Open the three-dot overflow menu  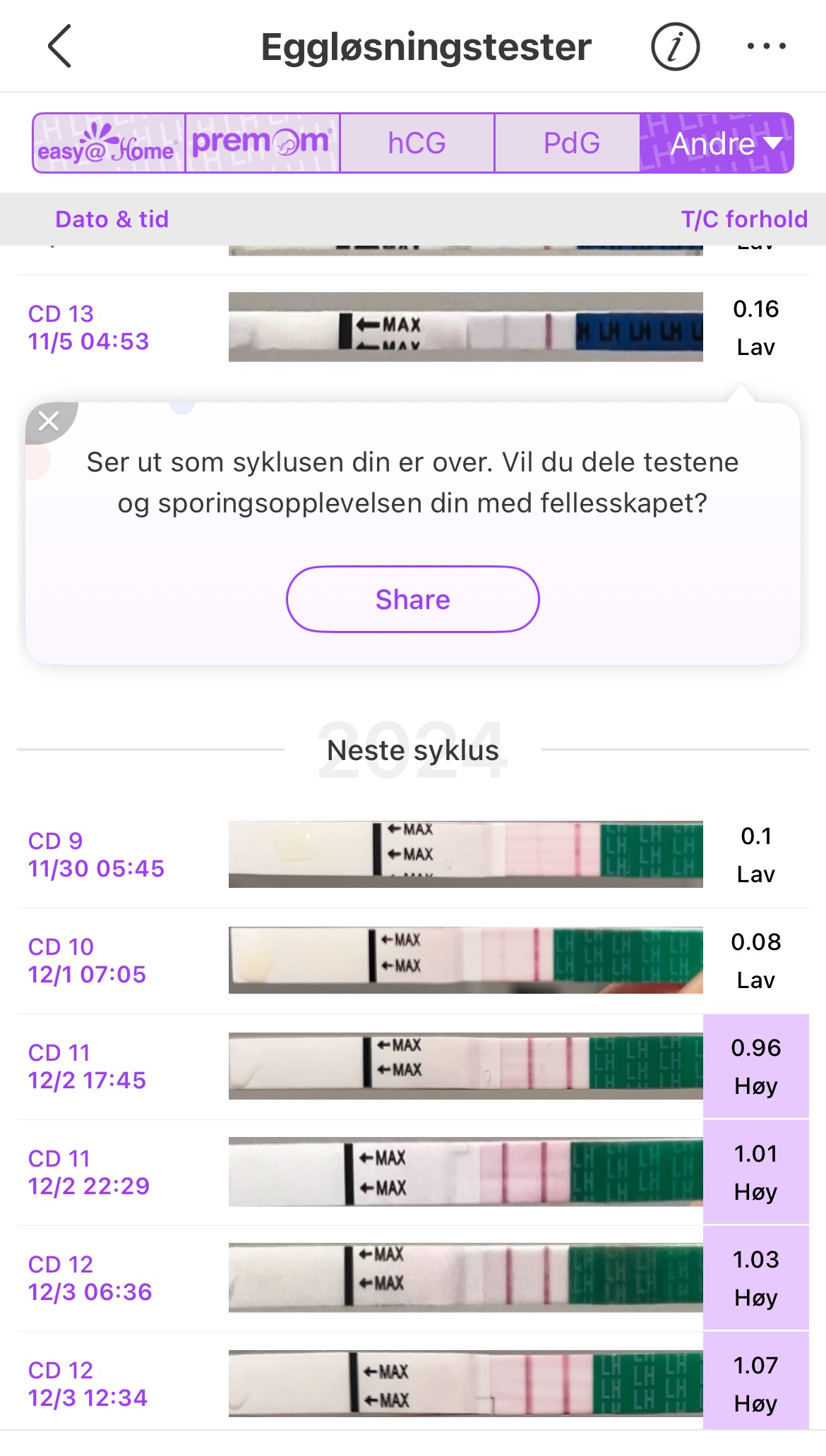[x=766, y=47]
